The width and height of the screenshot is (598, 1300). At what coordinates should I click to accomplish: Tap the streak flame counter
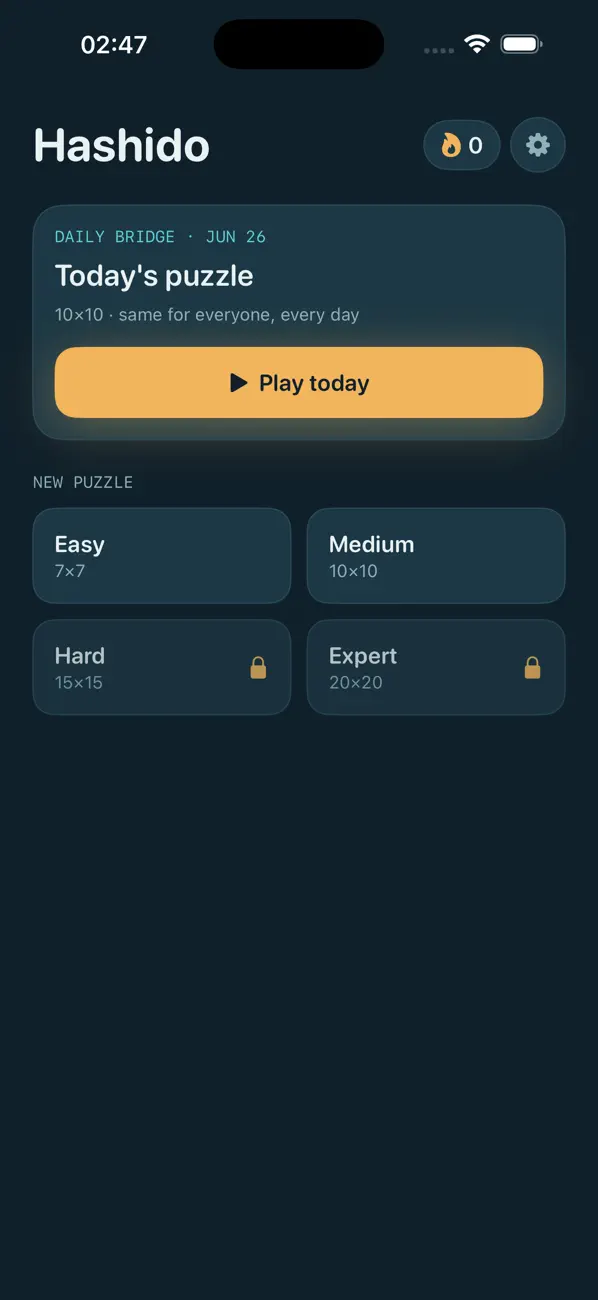coord(462,145)
